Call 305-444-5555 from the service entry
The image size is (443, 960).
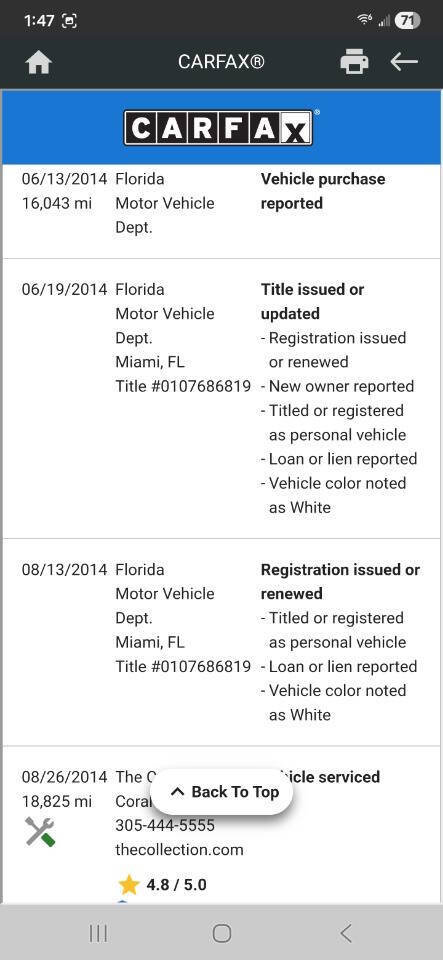coord(165,825)
